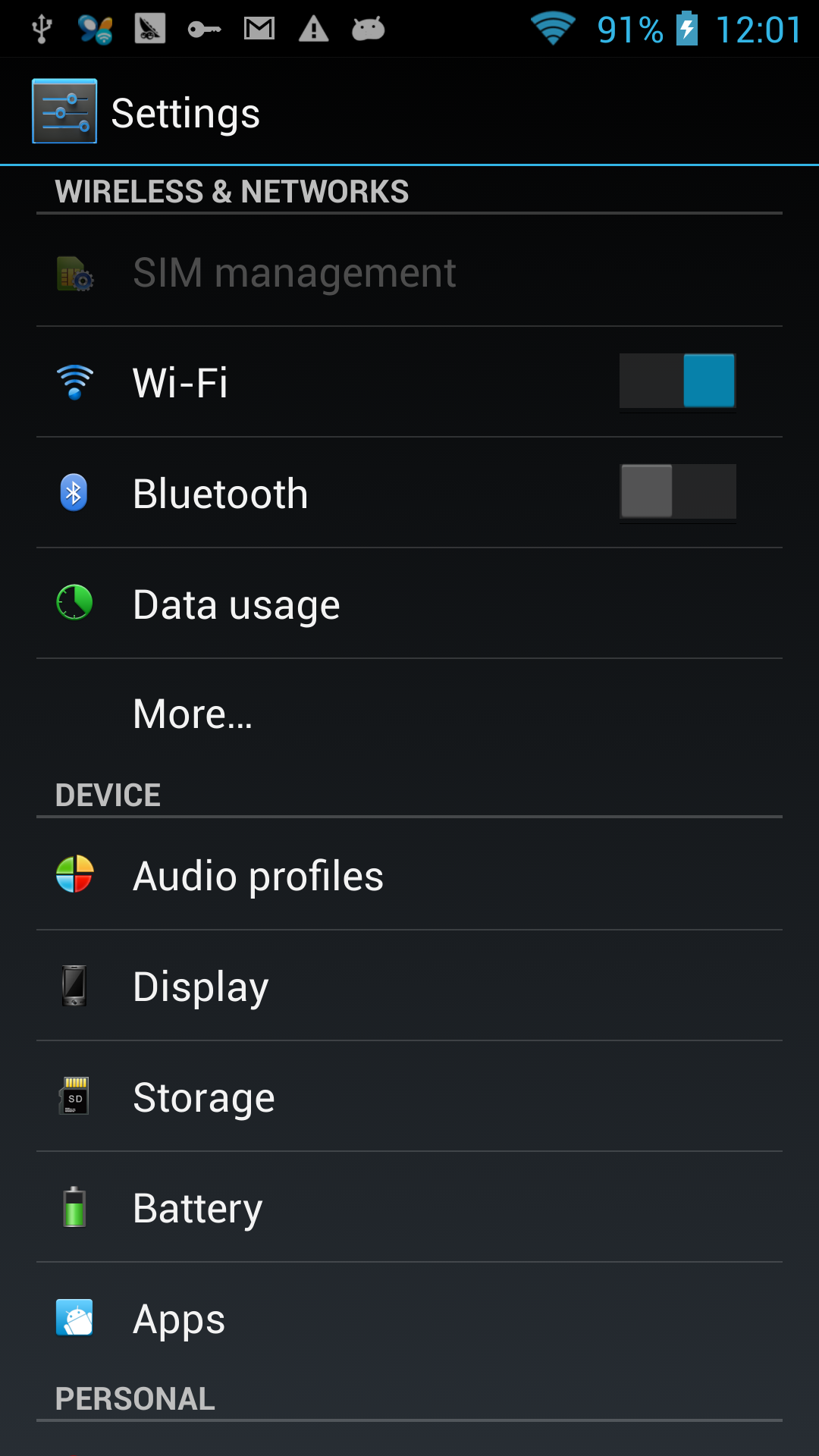Open Storage settings
819x1456 pixels.
coord(409,1097)
